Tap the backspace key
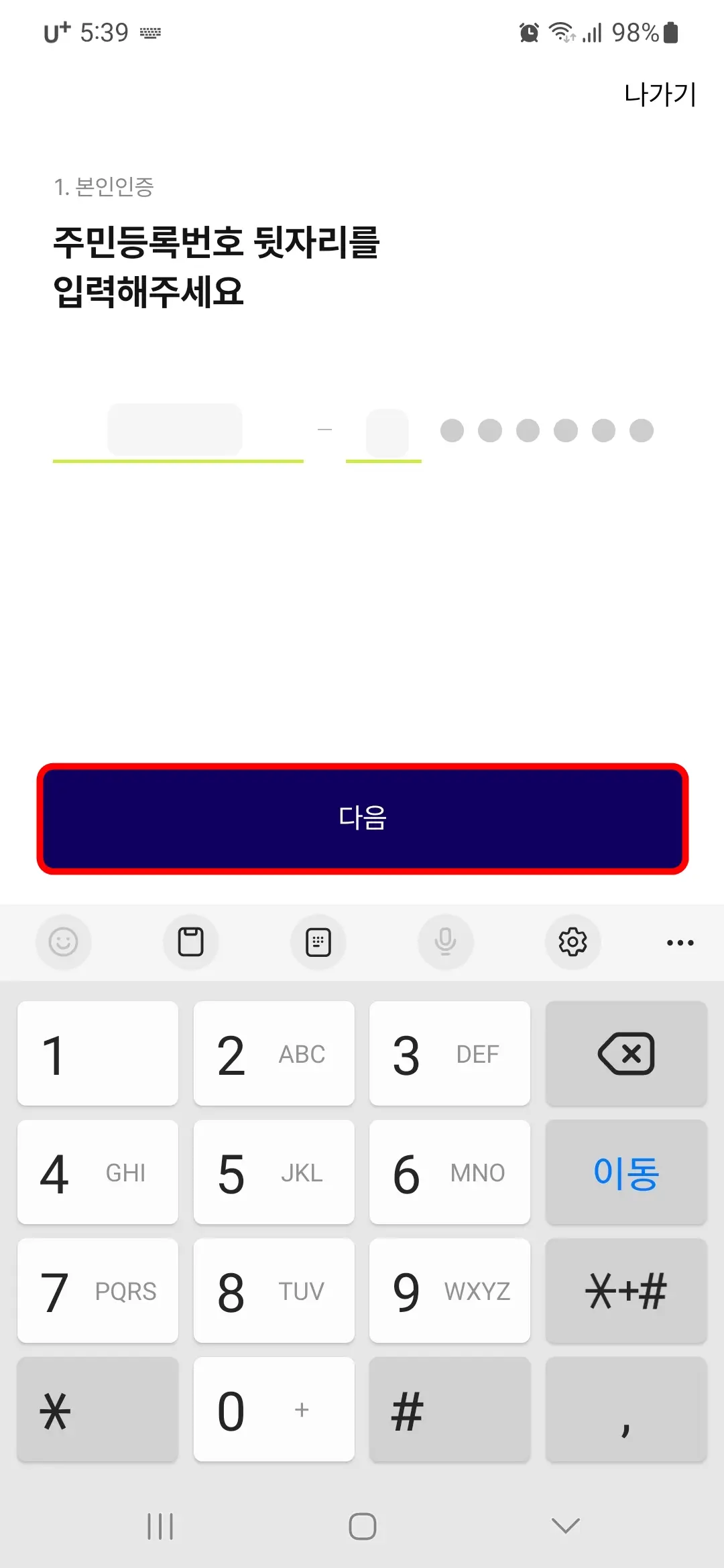 pos(625,1053)
